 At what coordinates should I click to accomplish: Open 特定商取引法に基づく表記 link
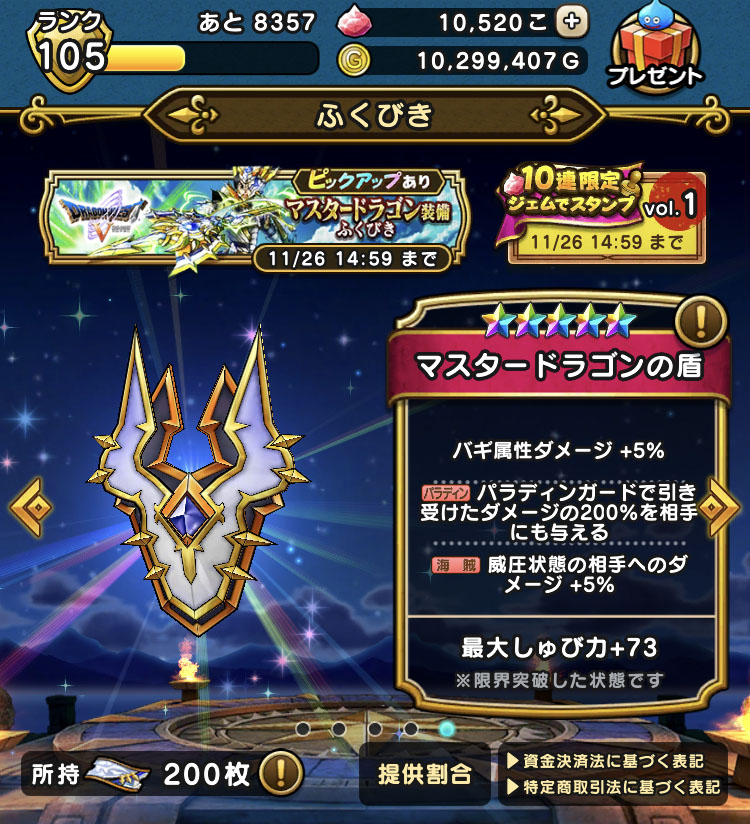click(613, 788)
